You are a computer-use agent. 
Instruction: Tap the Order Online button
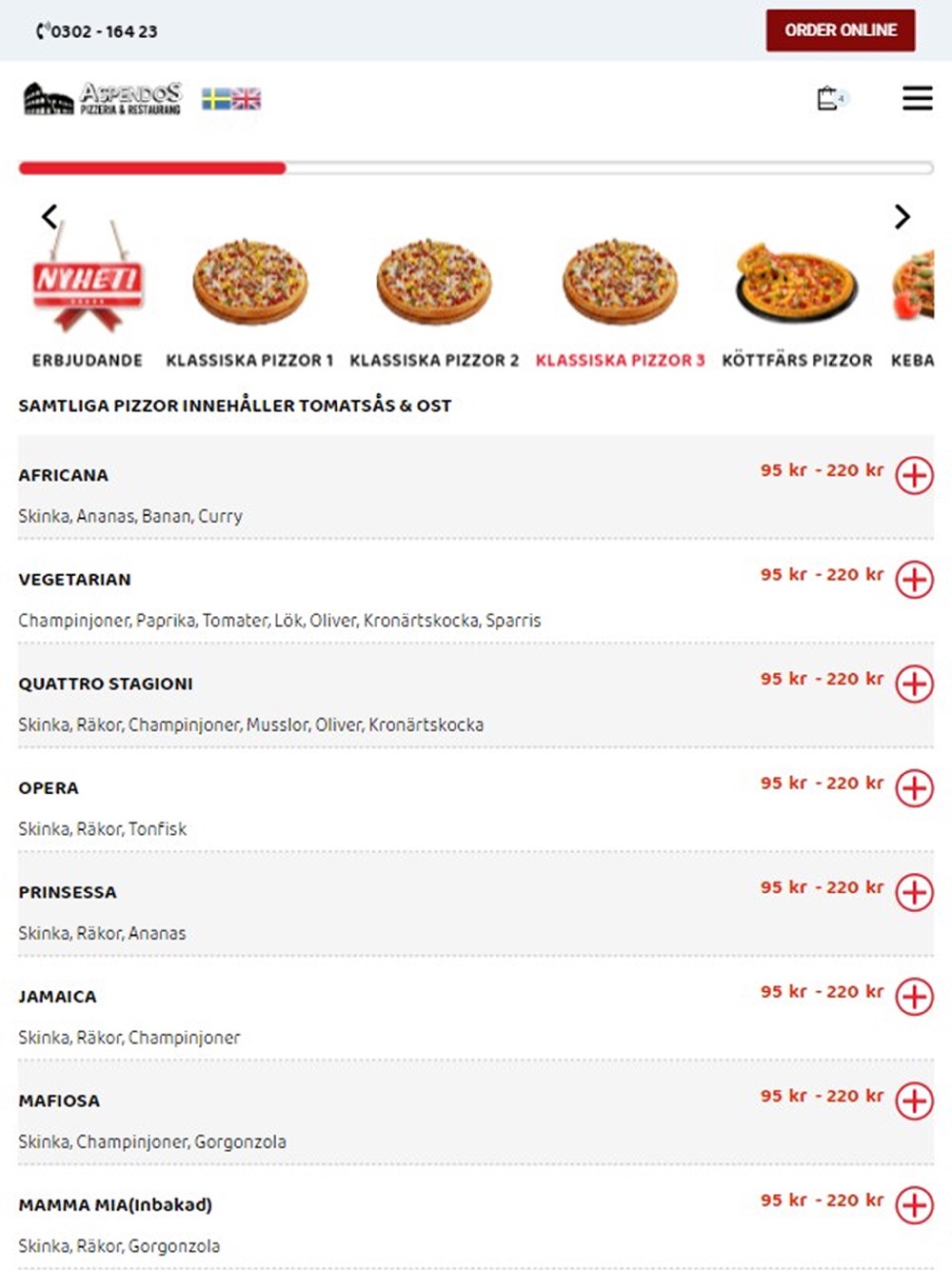[840, 30]
